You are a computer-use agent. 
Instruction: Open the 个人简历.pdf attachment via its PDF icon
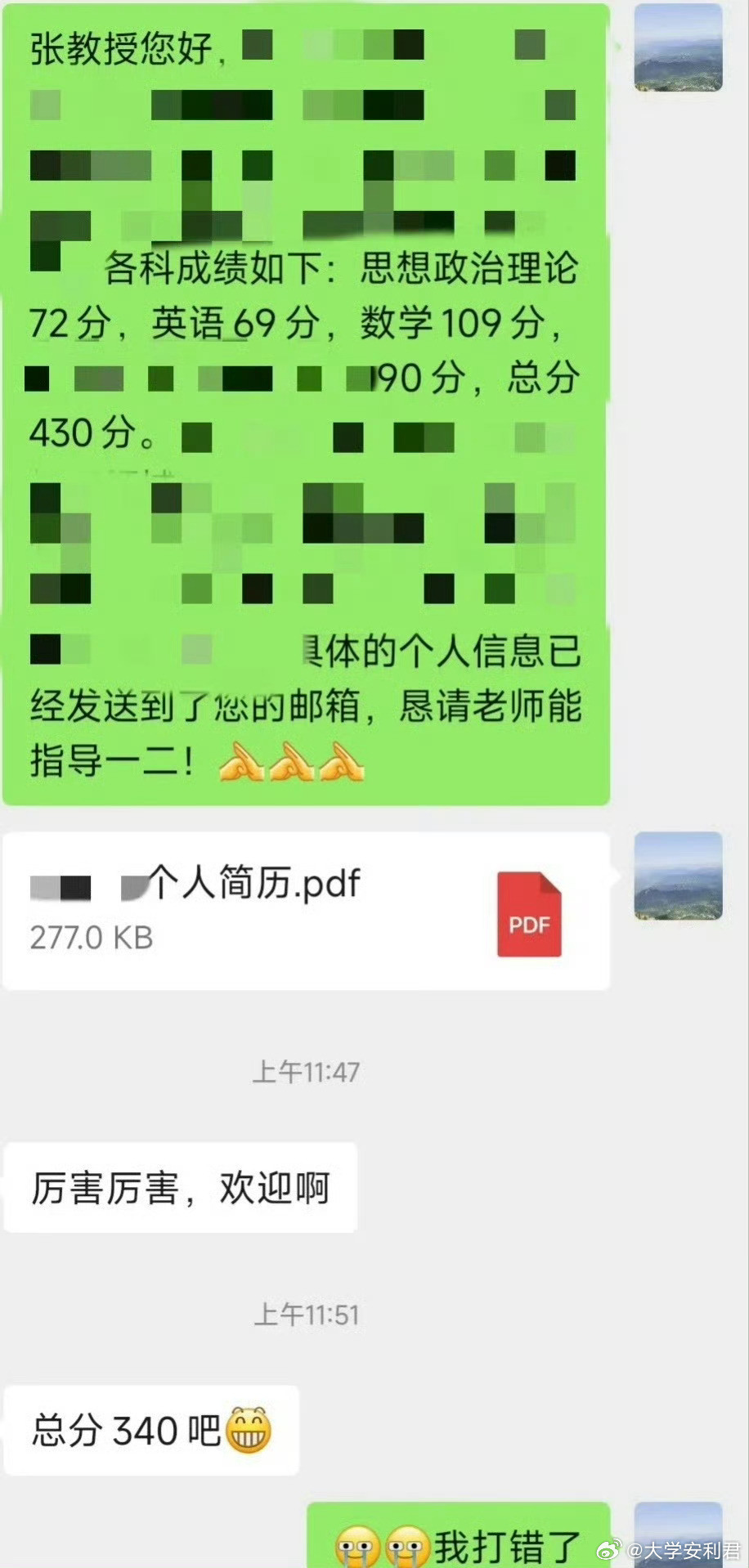tap(530, 914)
